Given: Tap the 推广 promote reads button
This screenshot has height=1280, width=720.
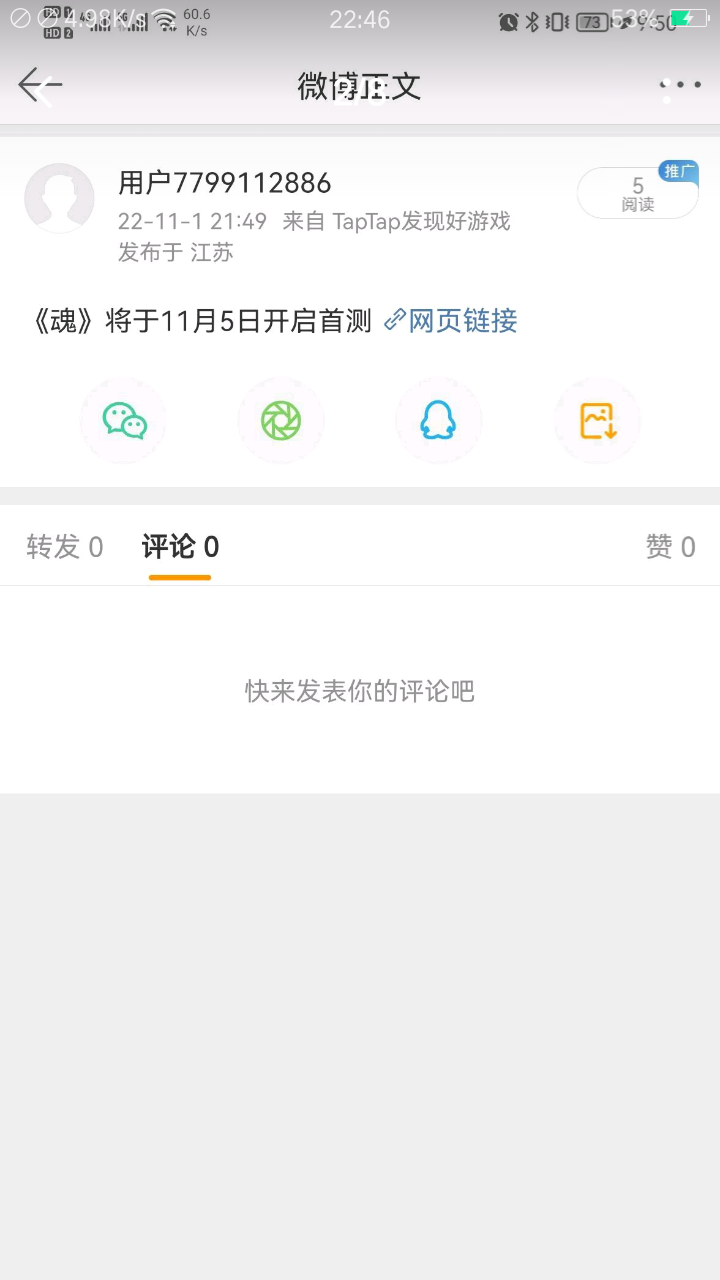Looking at the screenshot, I should click(638, 191).
